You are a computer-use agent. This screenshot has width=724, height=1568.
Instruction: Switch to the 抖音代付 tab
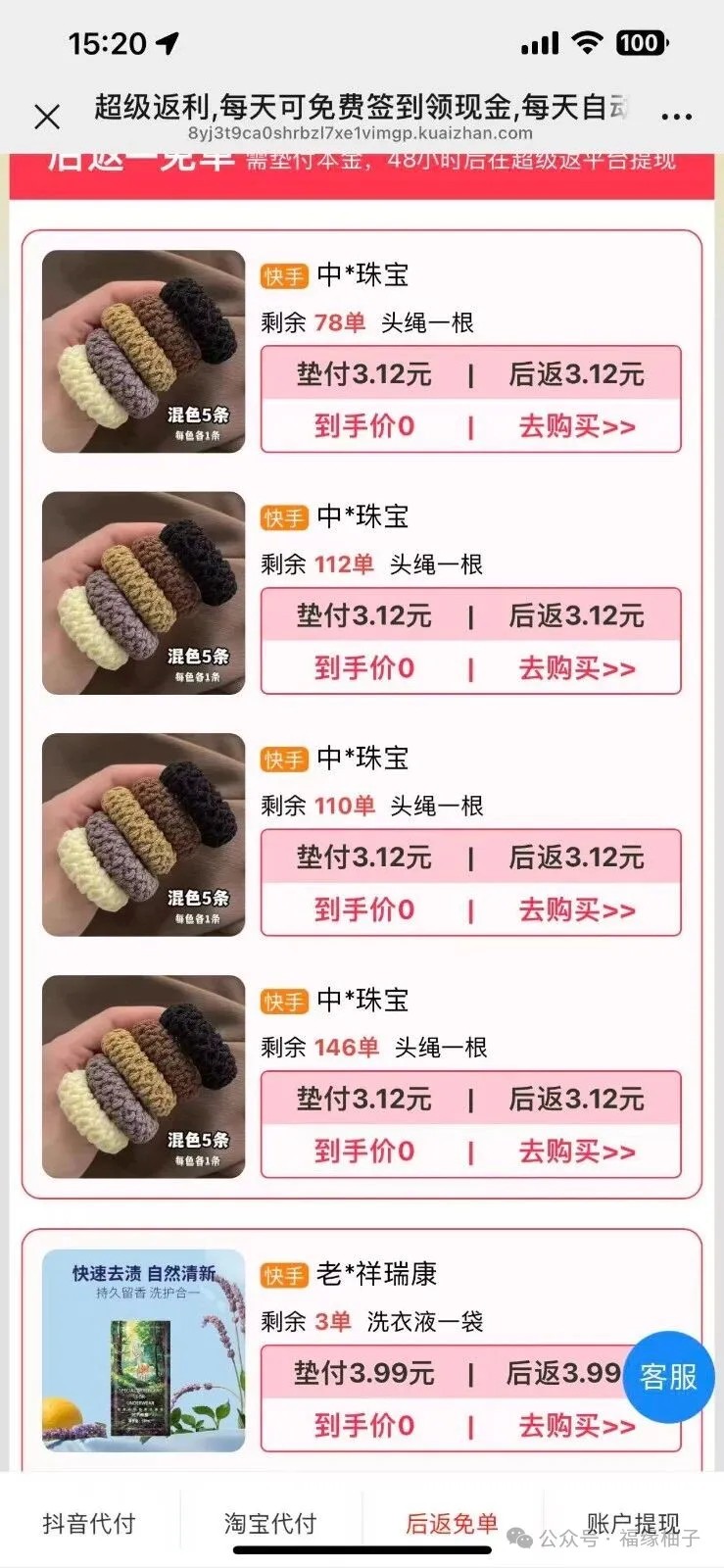coord(89,1523)
